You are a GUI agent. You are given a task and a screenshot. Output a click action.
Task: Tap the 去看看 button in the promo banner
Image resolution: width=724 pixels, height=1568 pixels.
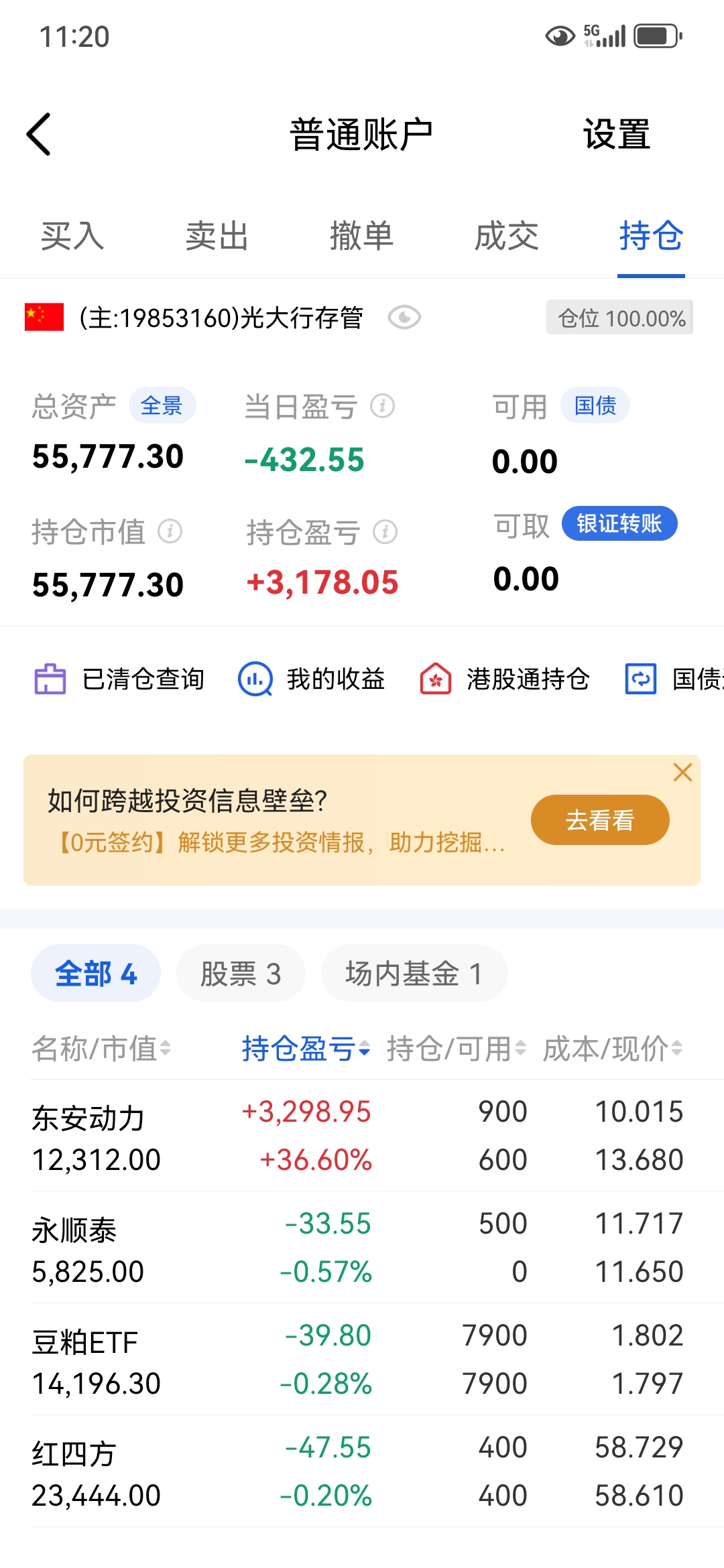tap(599, 819)
